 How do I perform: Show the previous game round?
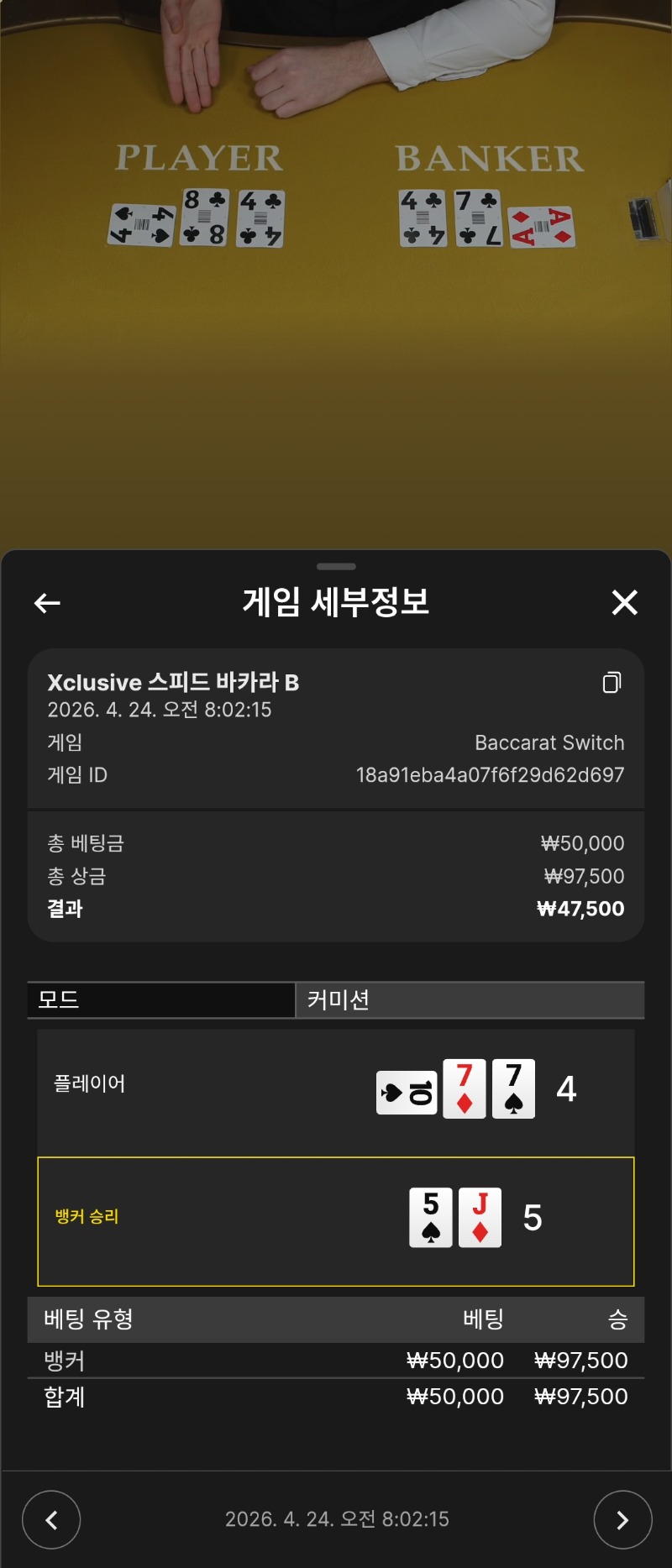(51, 1519)
